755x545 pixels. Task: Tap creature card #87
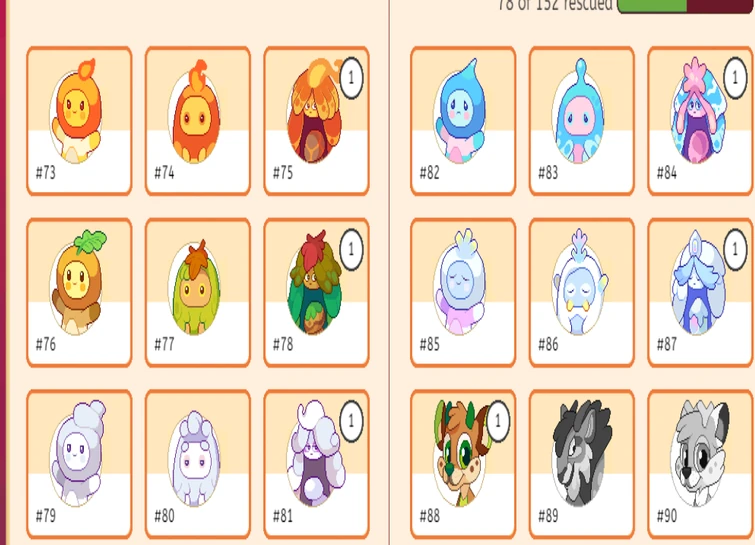click(700, 292)
